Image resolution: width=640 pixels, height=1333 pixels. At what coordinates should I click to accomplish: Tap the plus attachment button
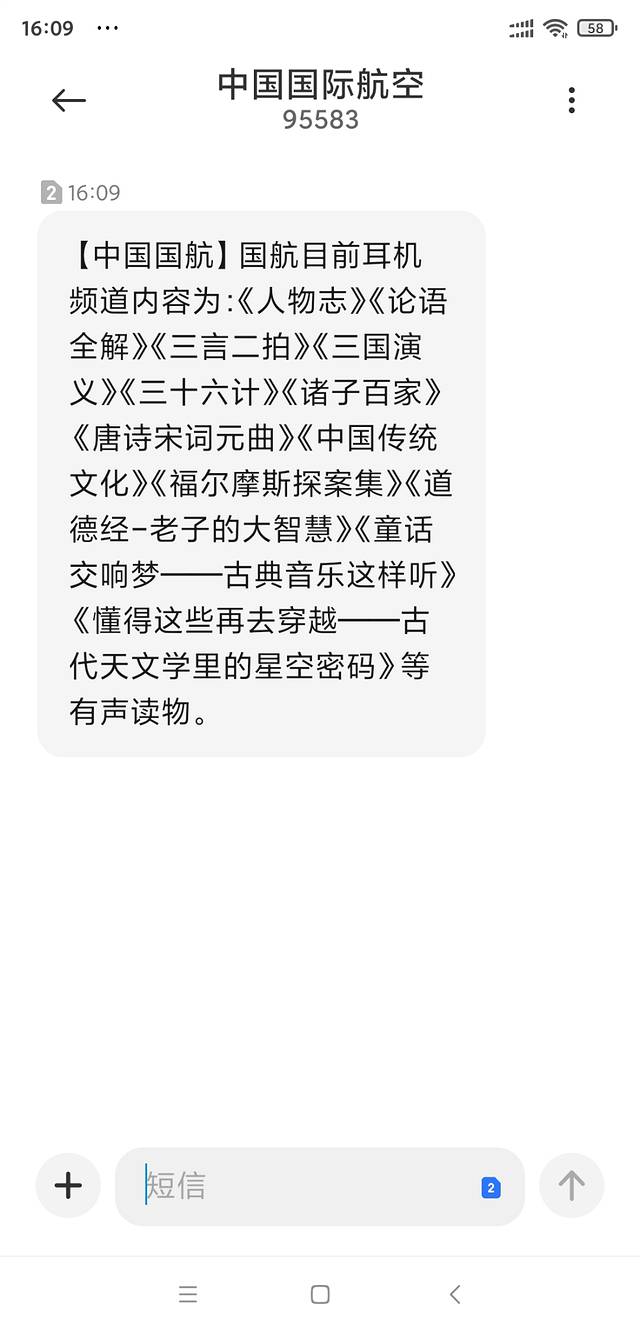click(x=68, y=1186)
